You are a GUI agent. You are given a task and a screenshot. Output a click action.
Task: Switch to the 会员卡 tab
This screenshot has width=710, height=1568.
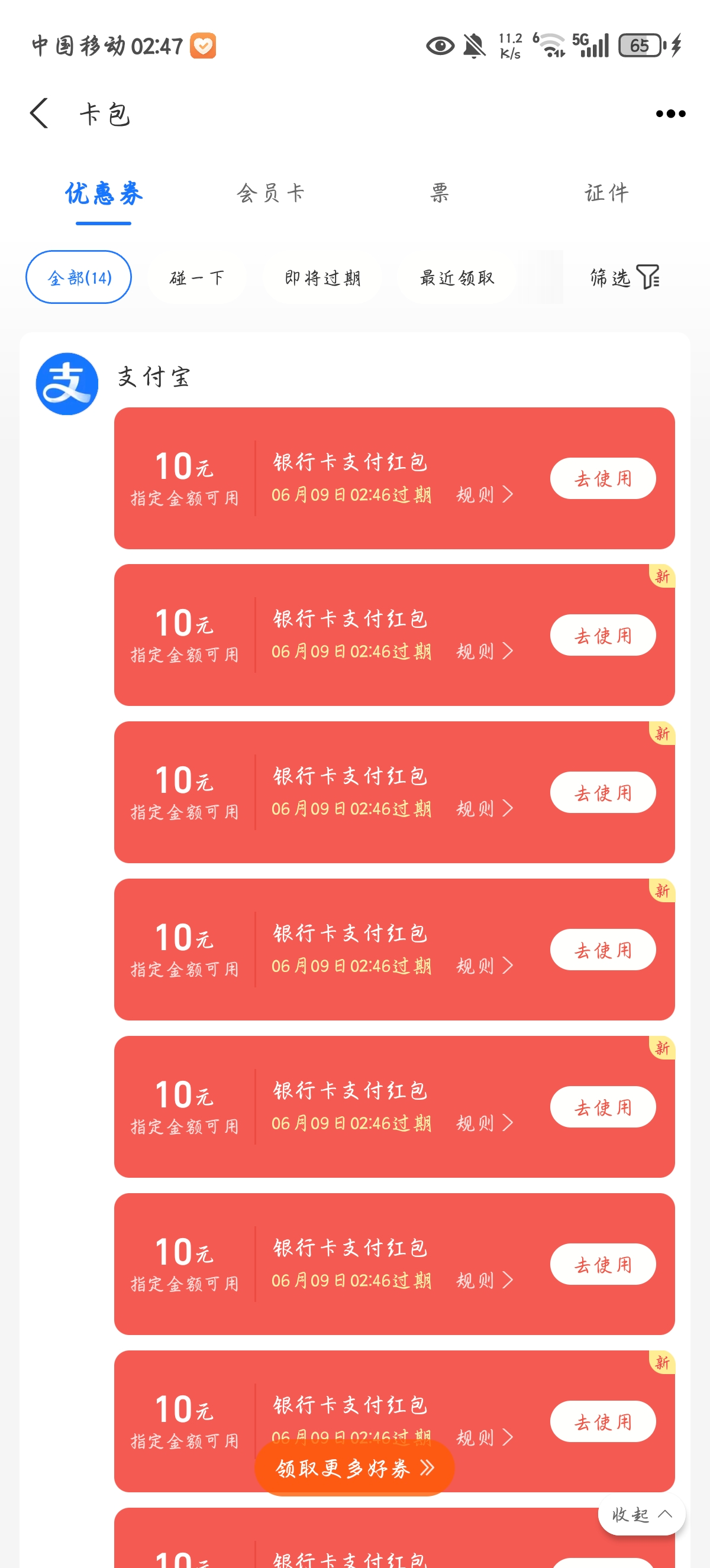[270, 193]
